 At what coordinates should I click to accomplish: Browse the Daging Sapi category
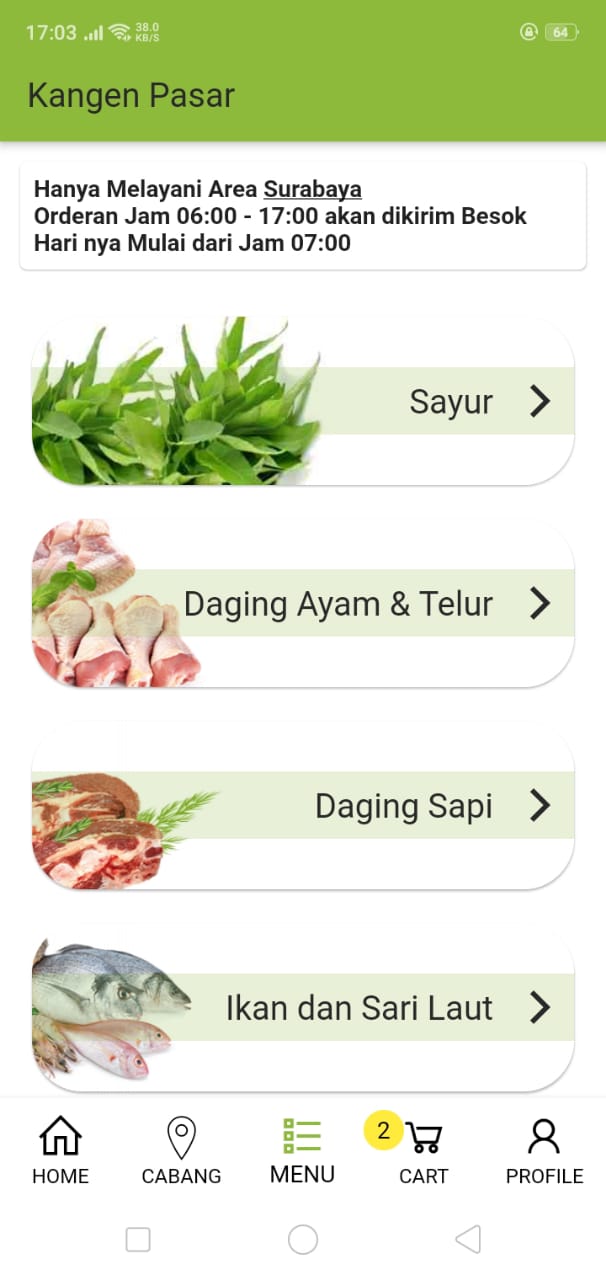click(302, 805)
